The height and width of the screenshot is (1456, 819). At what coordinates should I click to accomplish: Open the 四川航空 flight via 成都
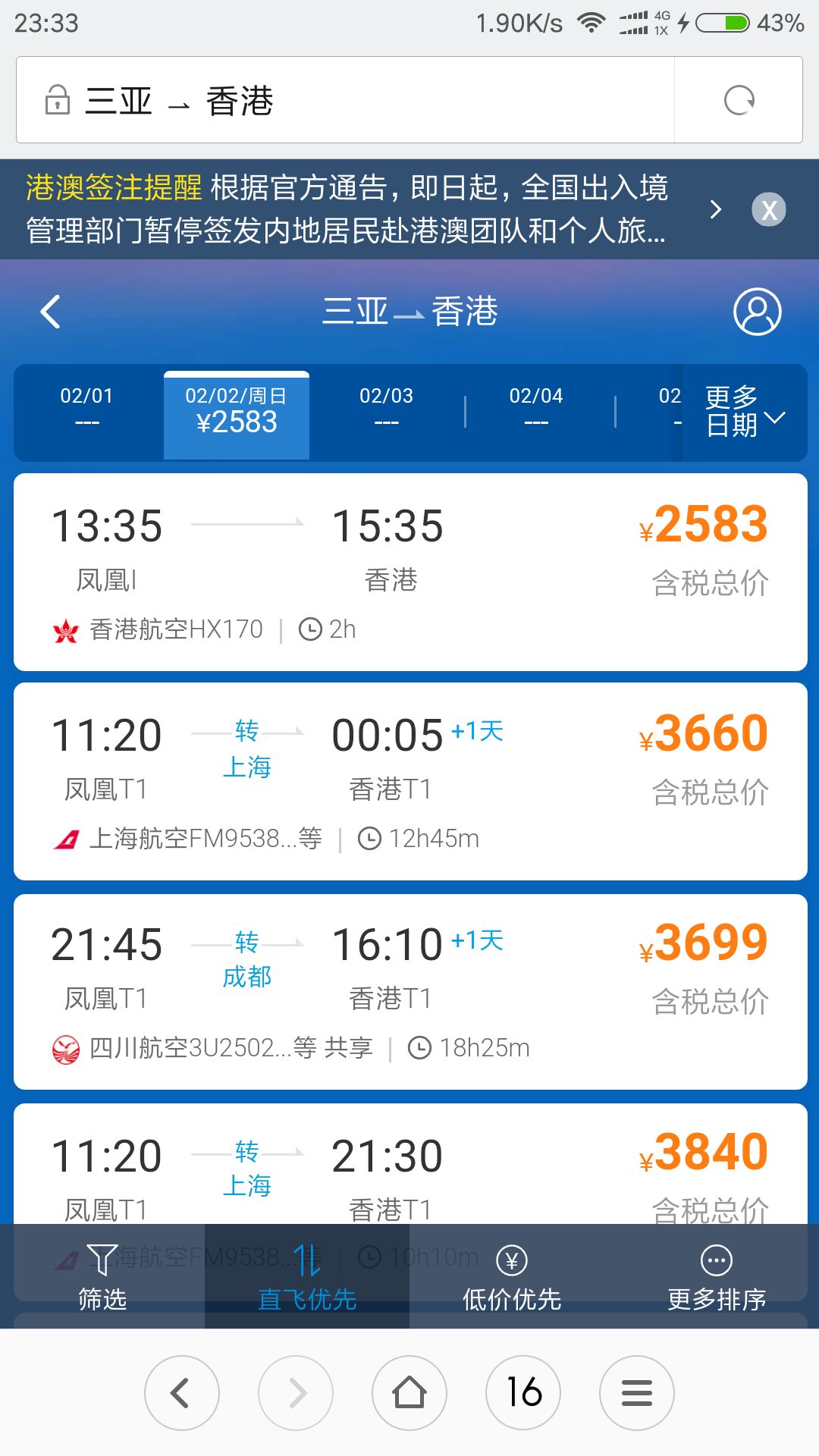(x=410, y=992)
